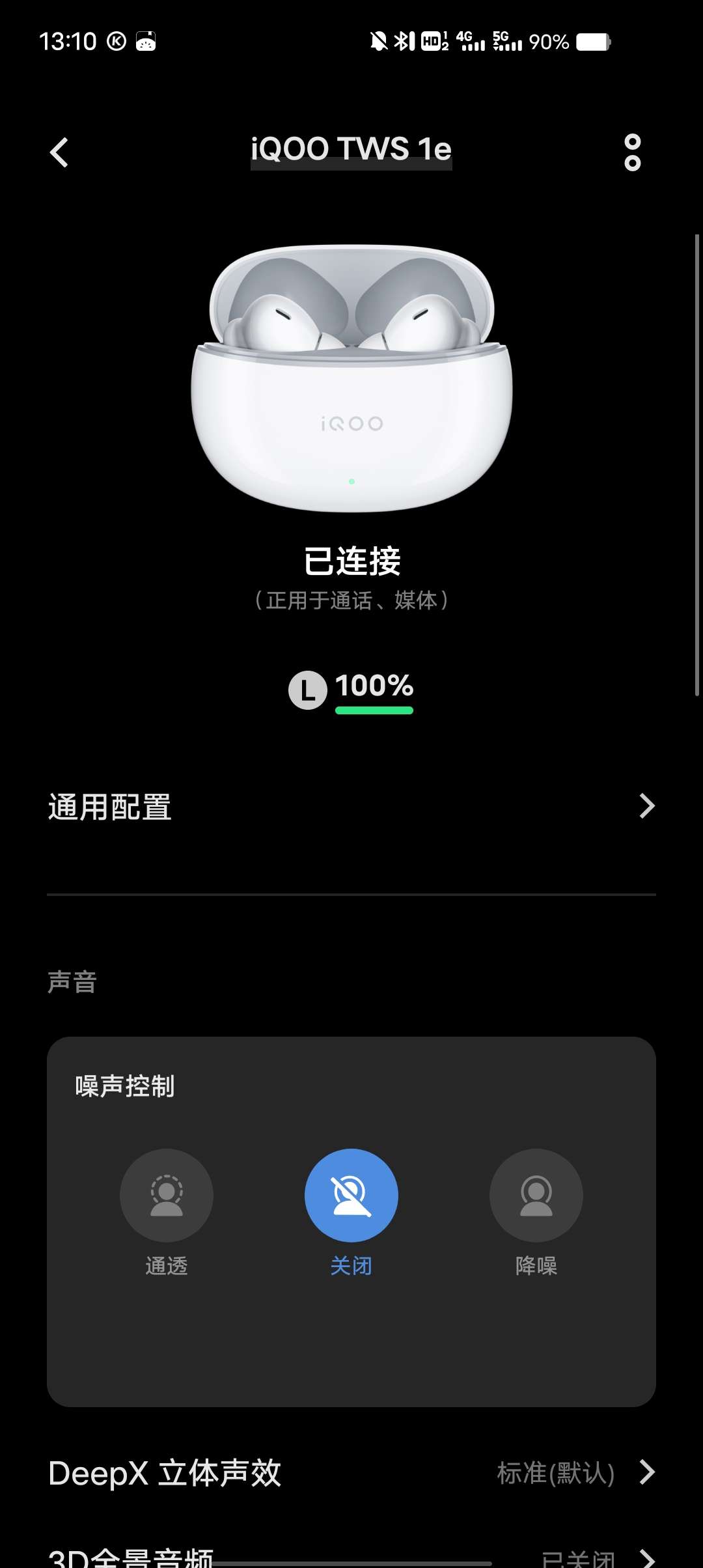Open the overflow menu

point(632,153)
